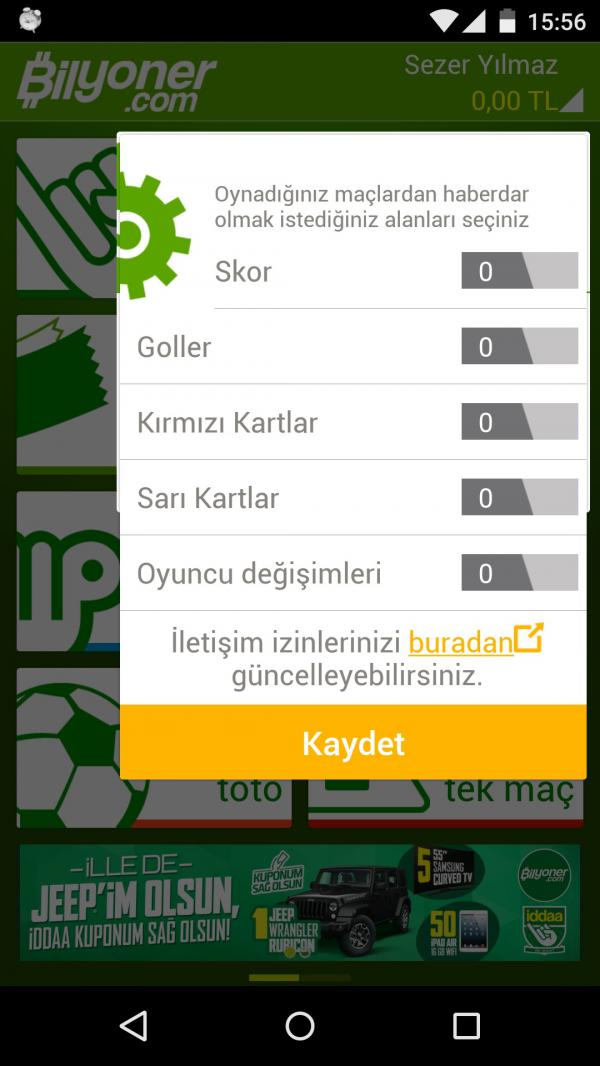Go back with the system back button
This screenshot has height=1066, width=600.
click(x=133, y=1025)
